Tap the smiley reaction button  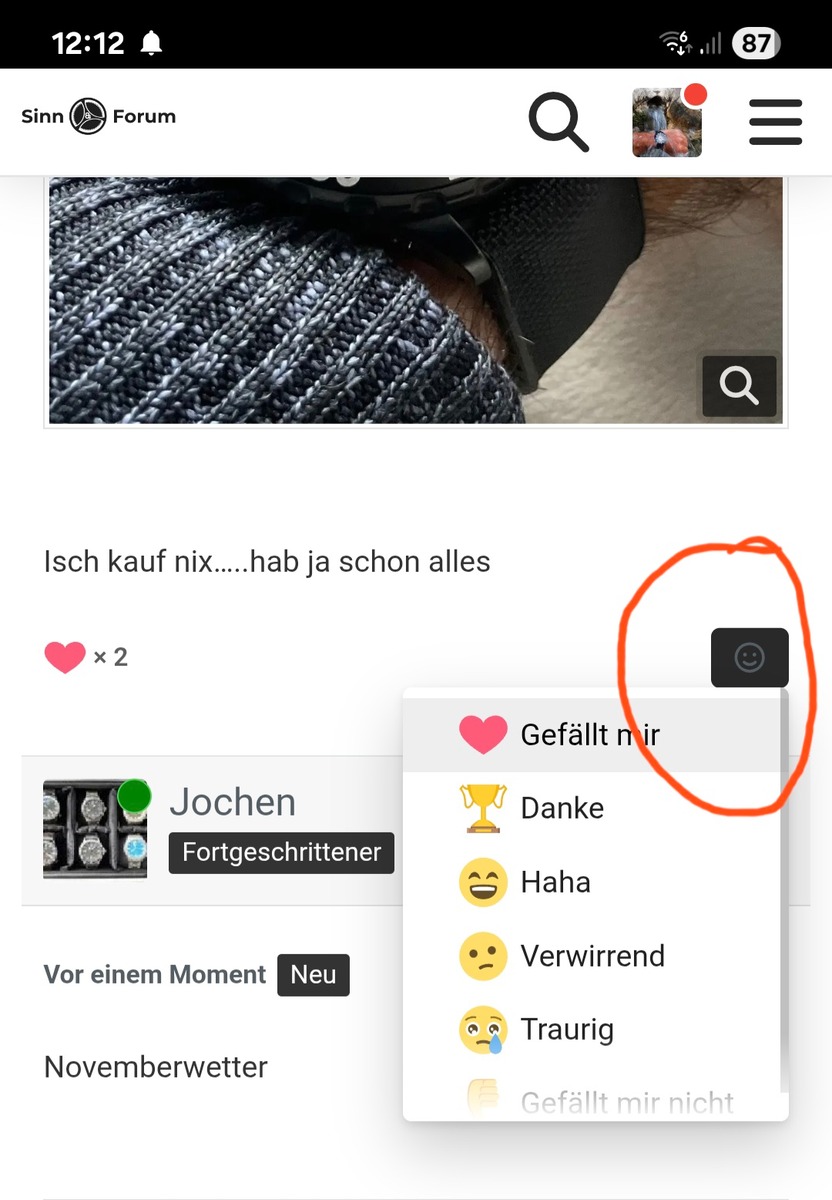coord(749,657)
